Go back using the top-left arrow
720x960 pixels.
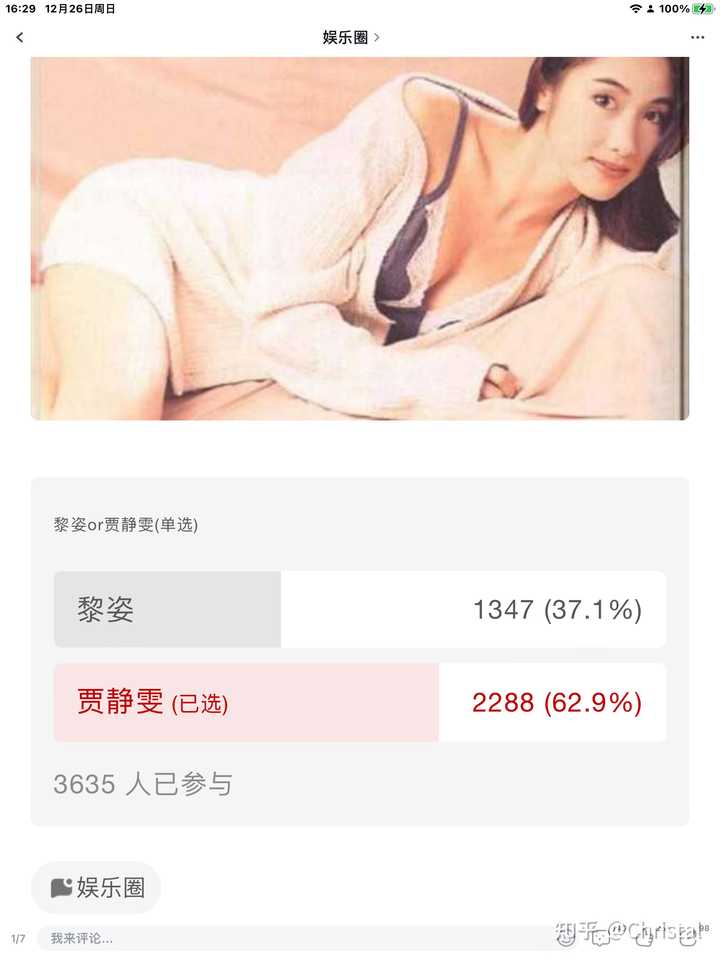(x=19, y=38)
